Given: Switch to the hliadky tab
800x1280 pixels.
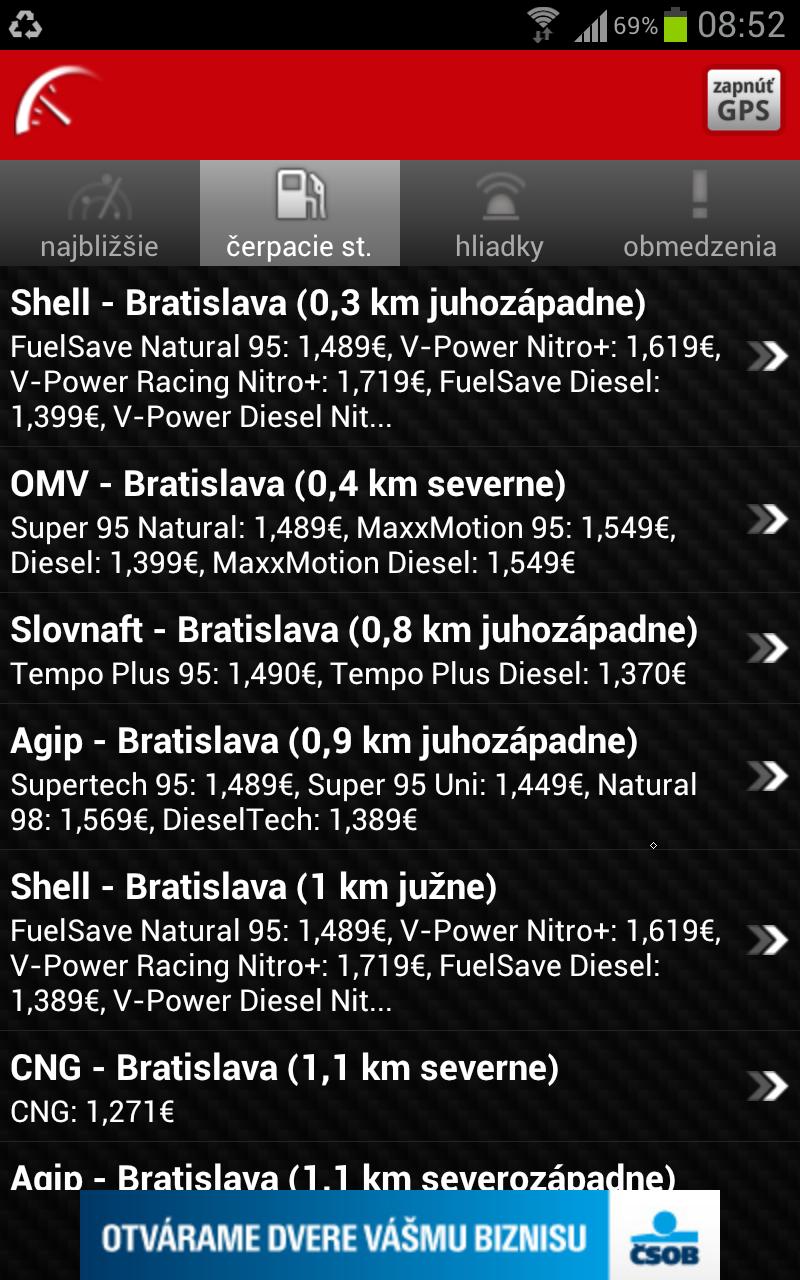Looking at the screenshot, I should tap(499, 214).
